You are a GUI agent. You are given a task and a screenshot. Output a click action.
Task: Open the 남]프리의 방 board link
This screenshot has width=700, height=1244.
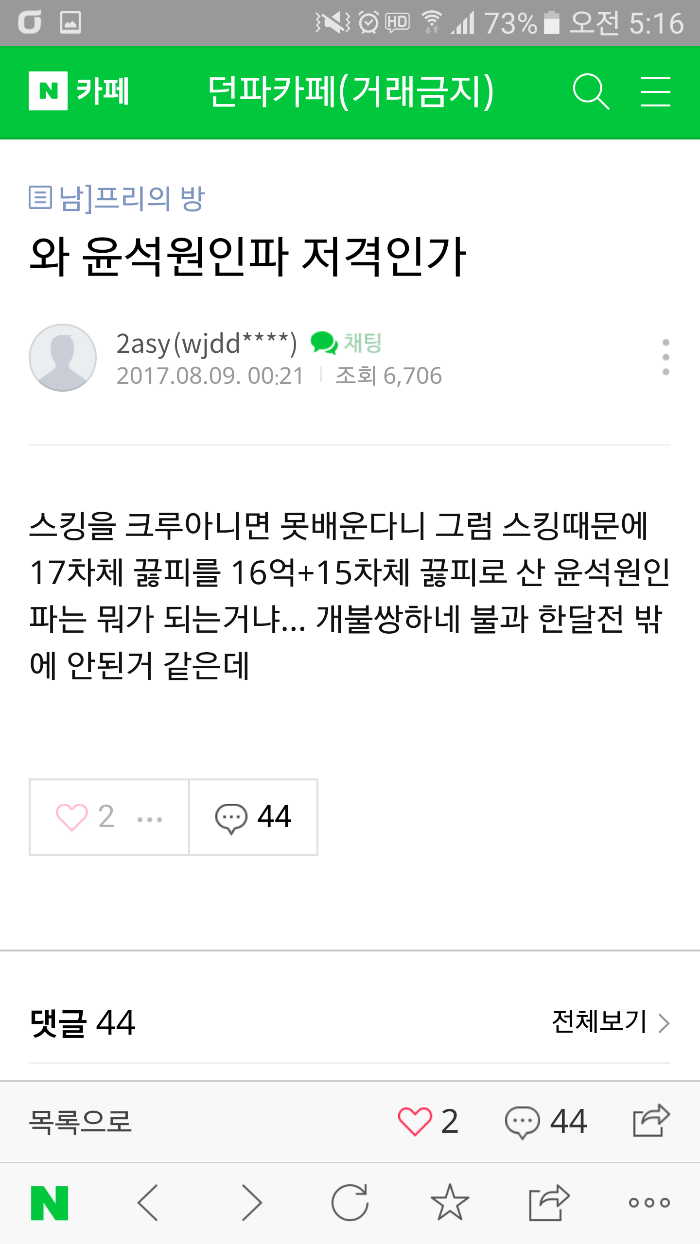tap(118, 198)
